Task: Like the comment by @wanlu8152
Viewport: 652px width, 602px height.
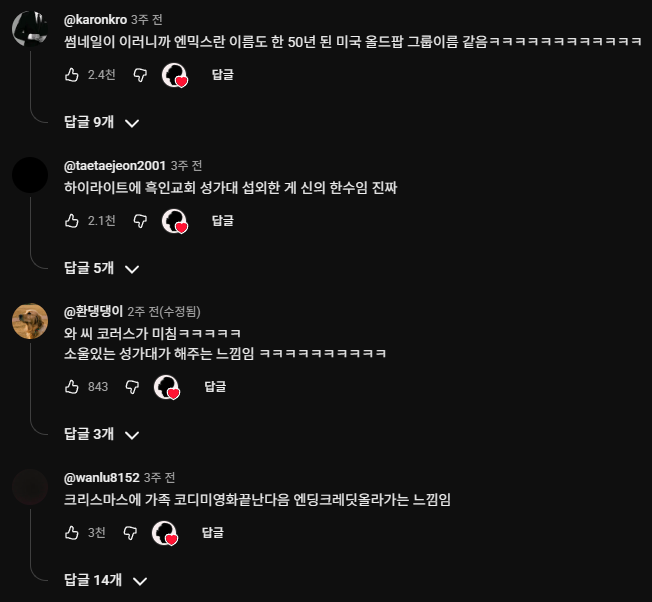Action: (x=72, y=533)
